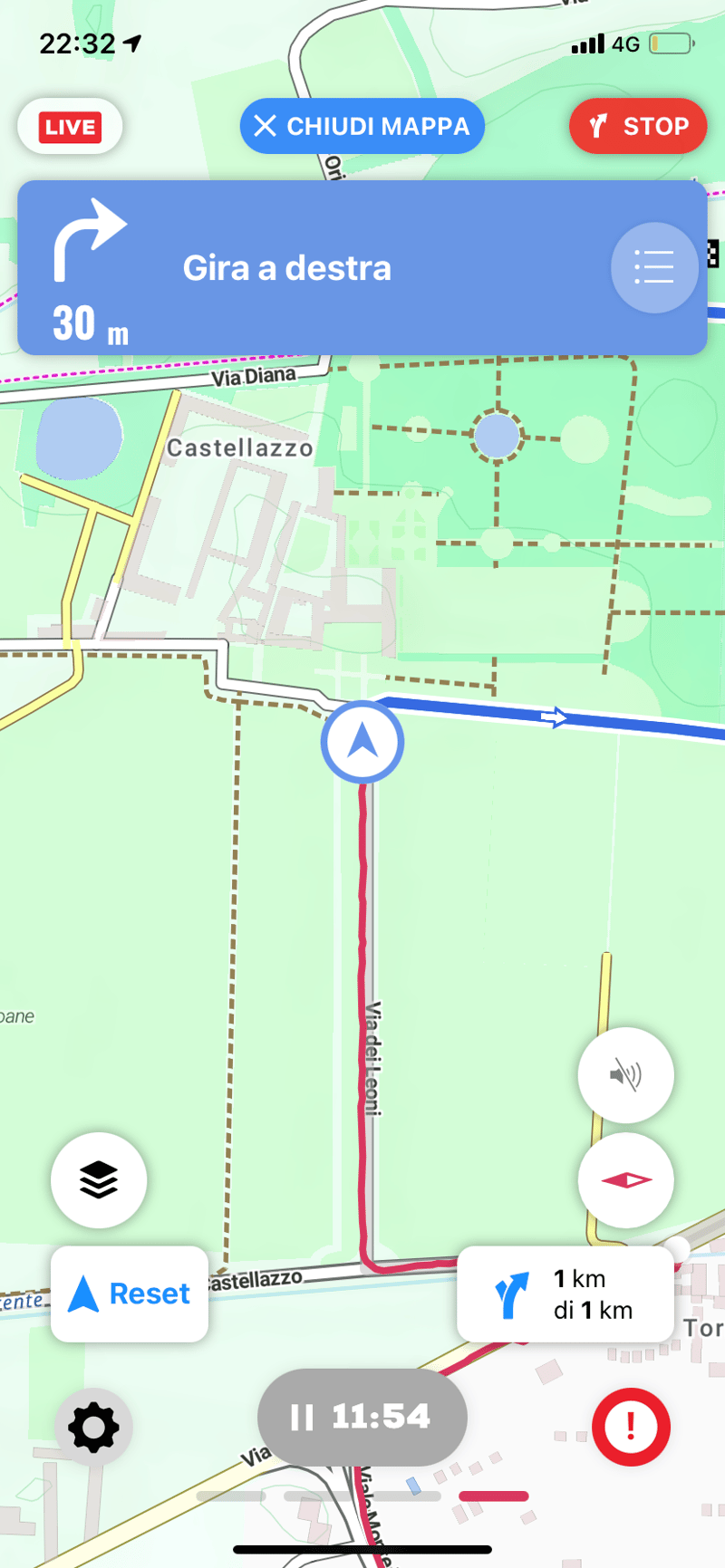Pause the activity timer at 11:54

point(362,1417)
